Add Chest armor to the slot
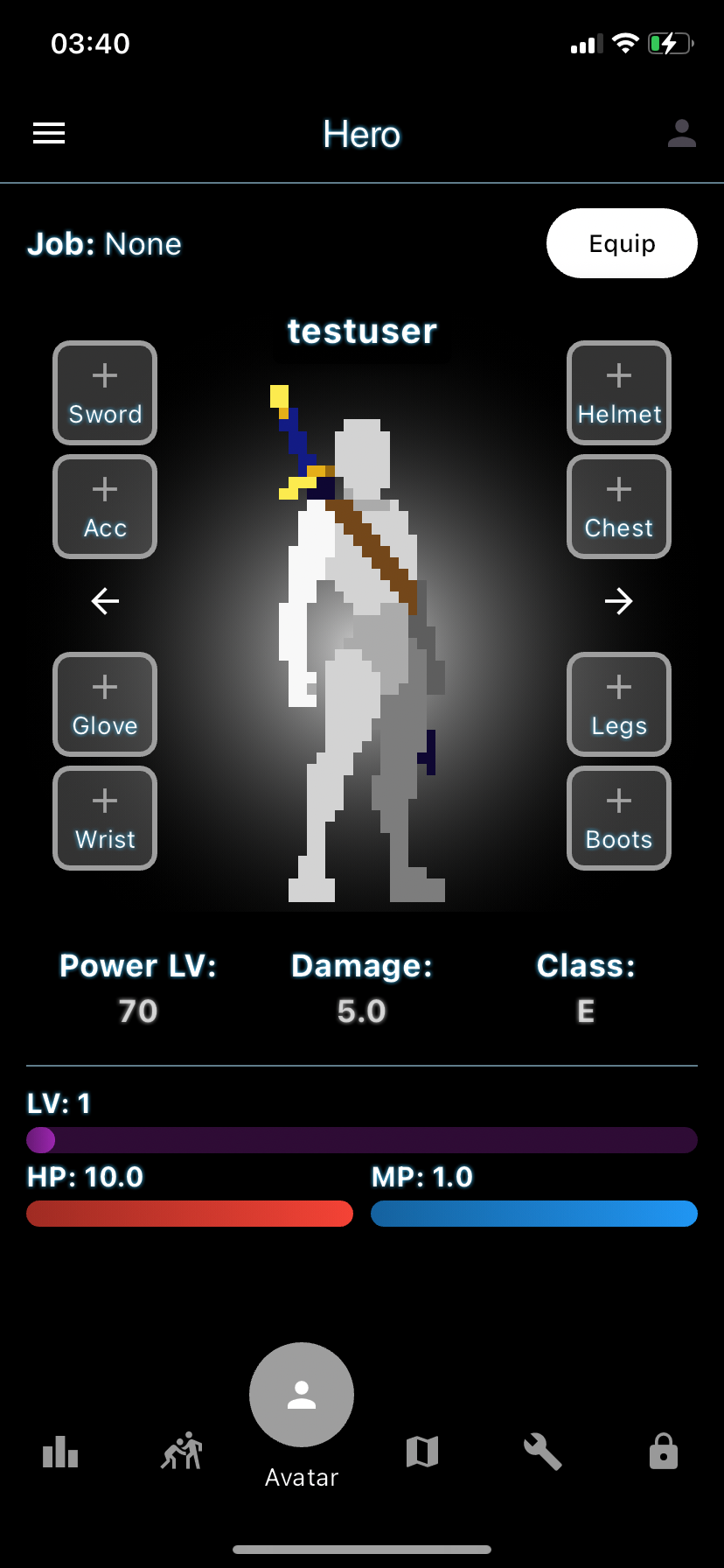 click(619, 507)
